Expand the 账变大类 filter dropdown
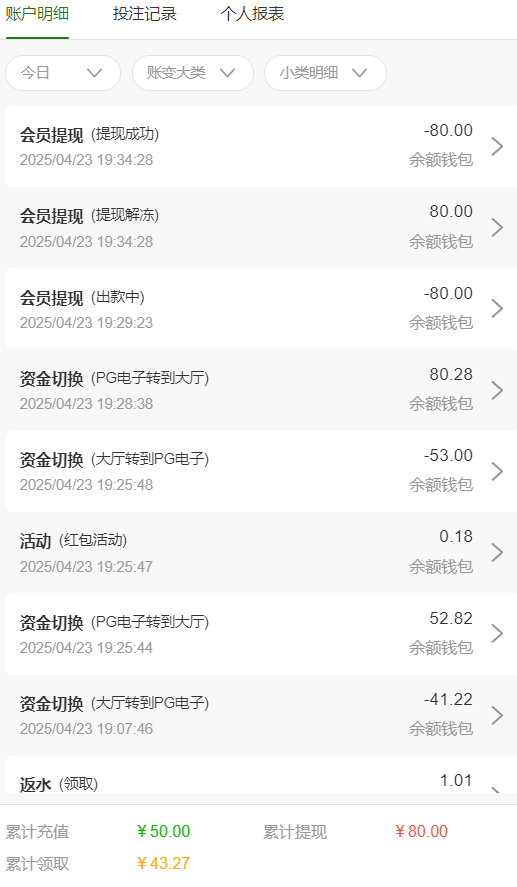517x887 pixels. click(193, 73)
